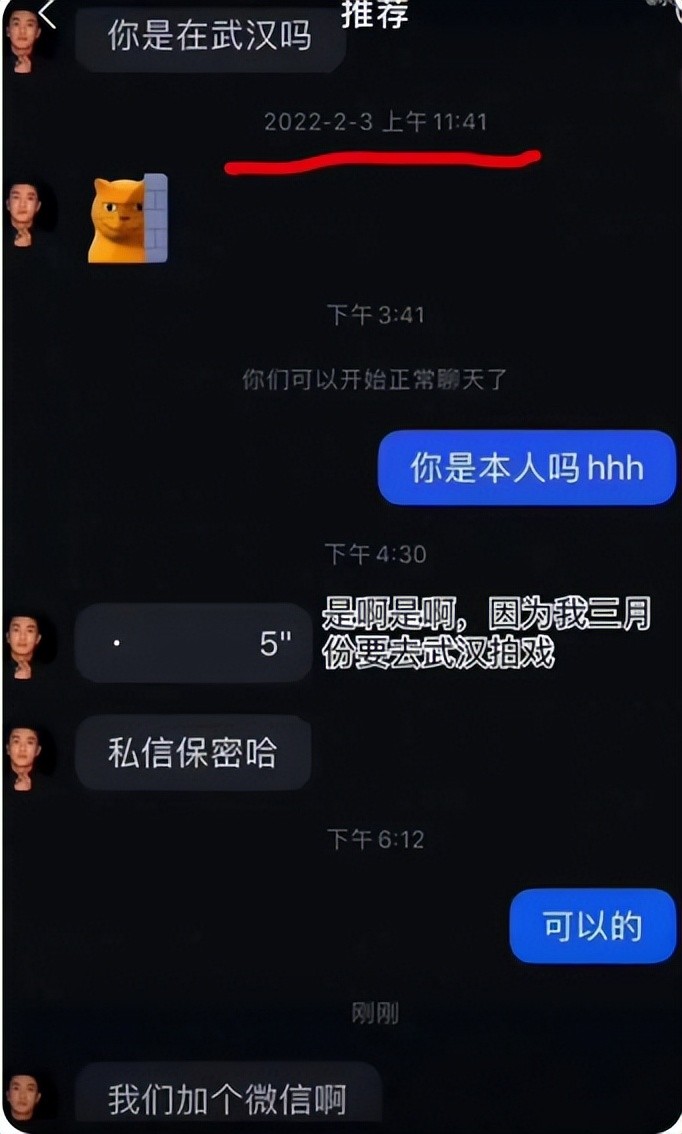
Task: Play the 5-second voice message
Action: click(194, 644)
